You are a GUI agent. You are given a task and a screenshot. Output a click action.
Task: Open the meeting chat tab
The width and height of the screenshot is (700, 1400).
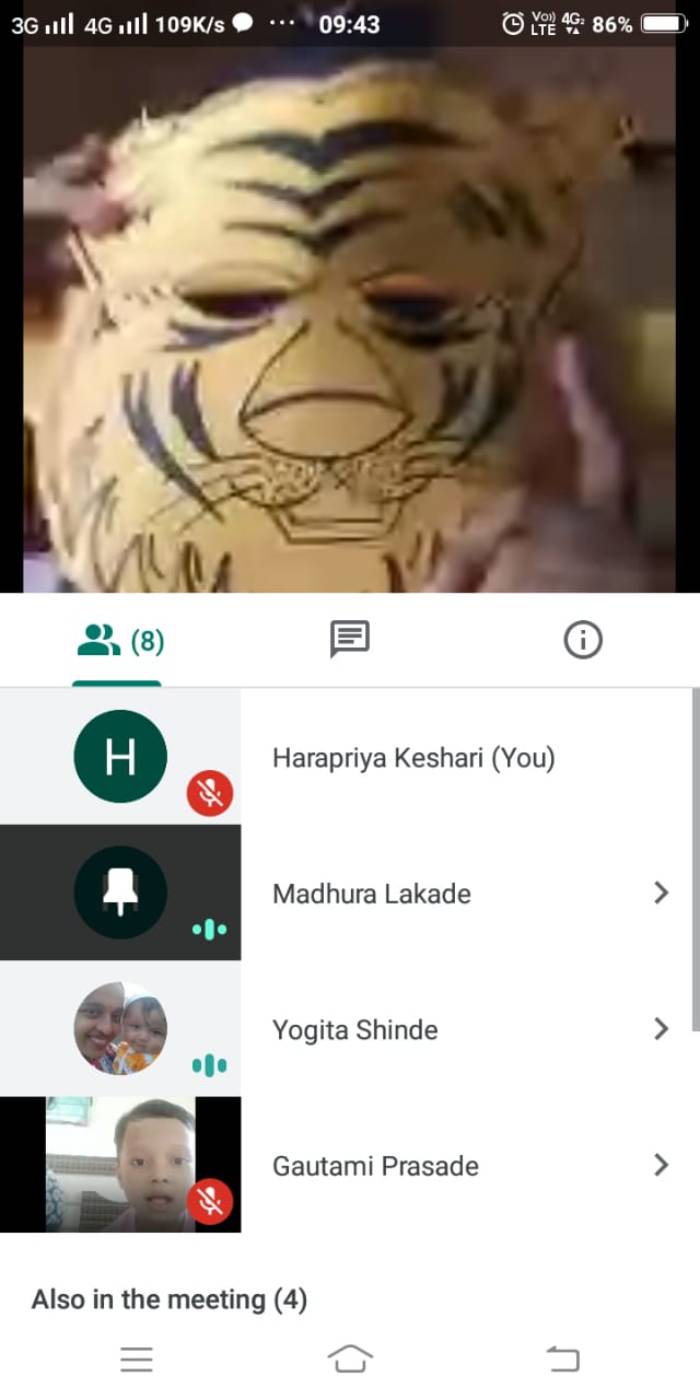click(350, 639)
